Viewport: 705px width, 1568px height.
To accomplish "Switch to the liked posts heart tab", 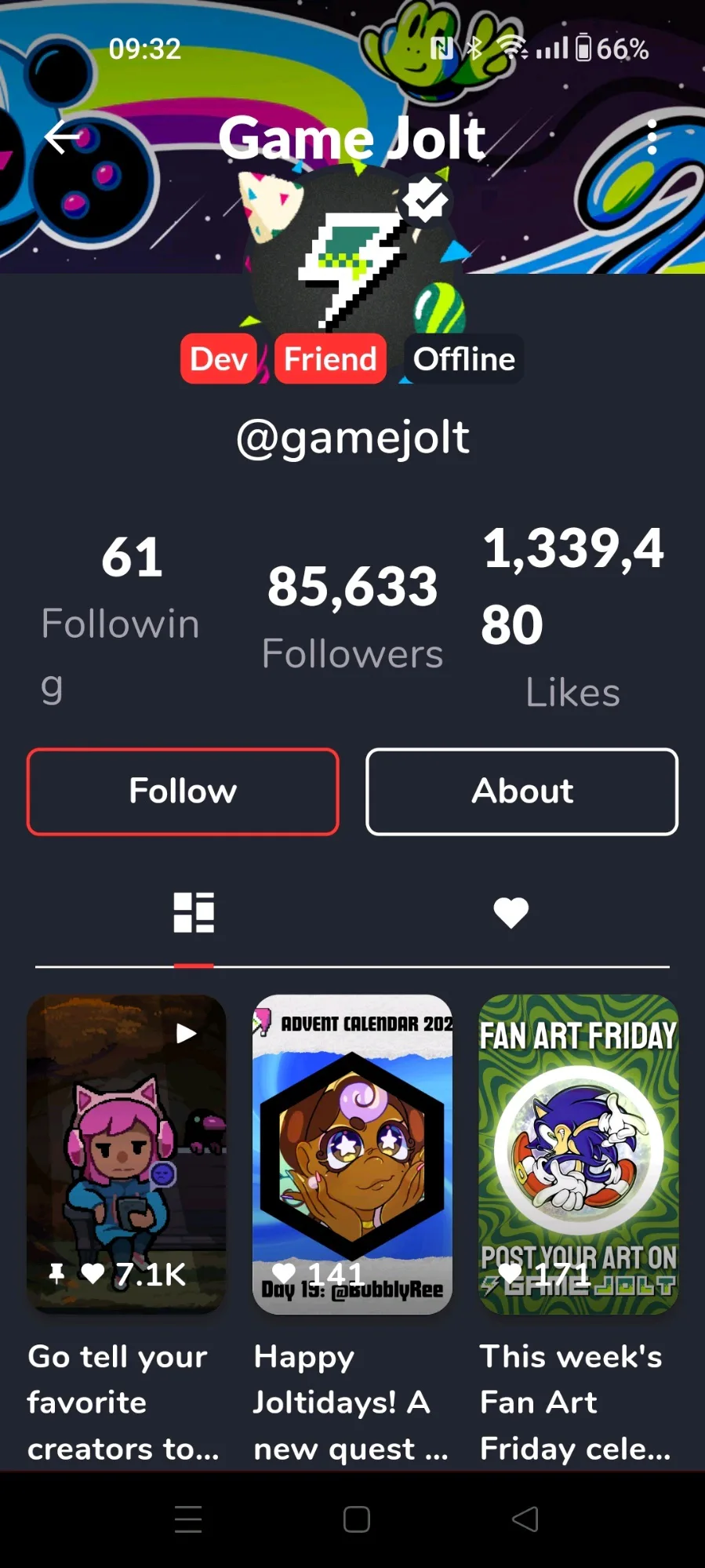I will (x=511, y=912).
